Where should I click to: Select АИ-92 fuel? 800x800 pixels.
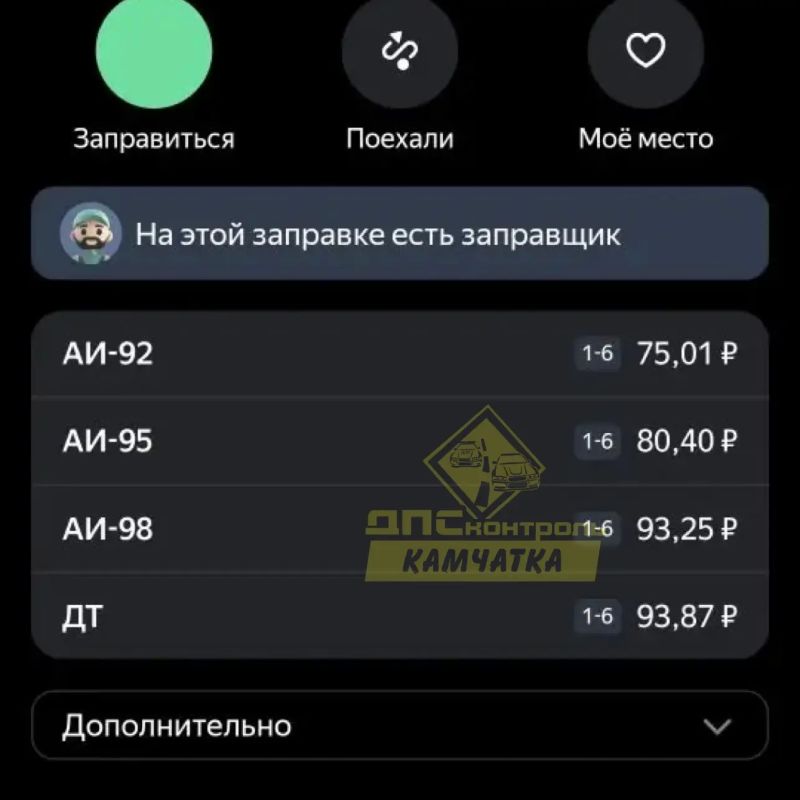click(x=399, y=353)
